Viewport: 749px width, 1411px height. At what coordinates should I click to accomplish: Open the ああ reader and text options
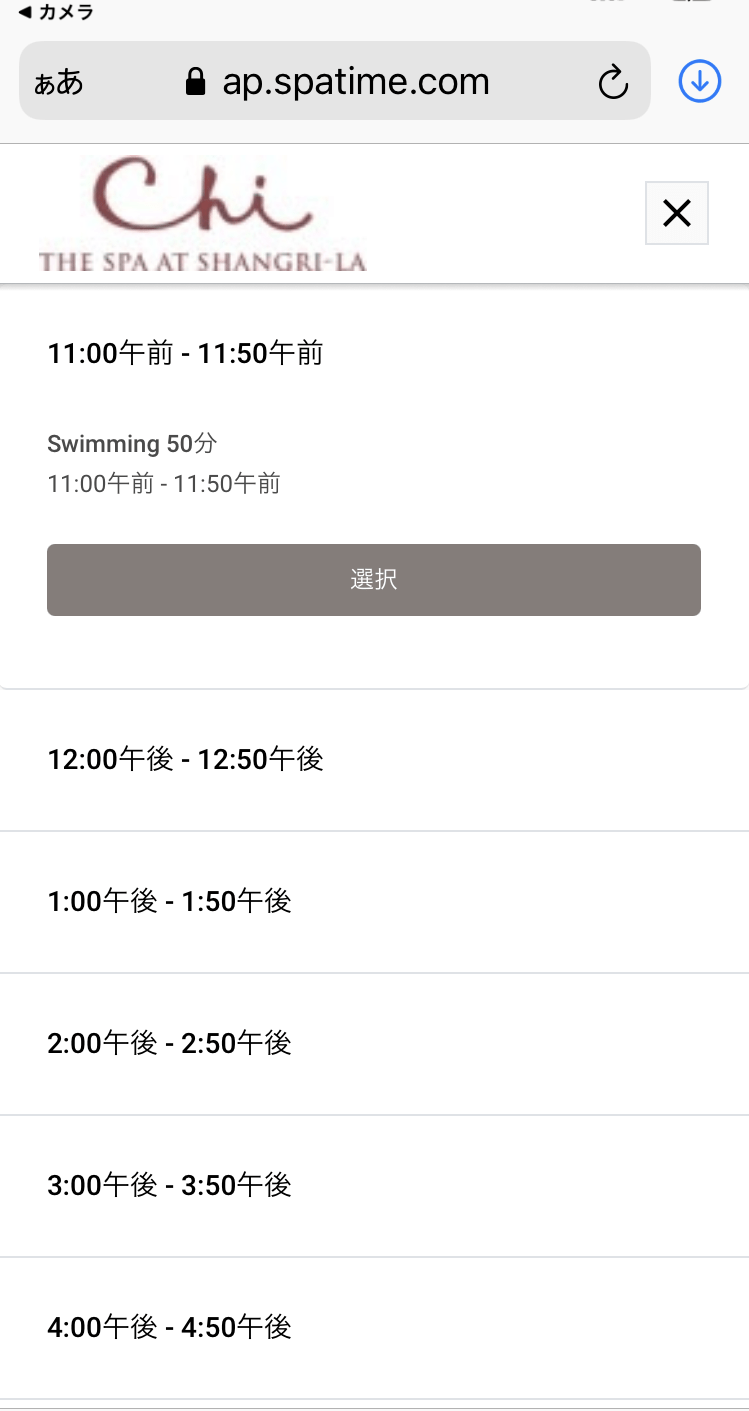coord(59,82)
